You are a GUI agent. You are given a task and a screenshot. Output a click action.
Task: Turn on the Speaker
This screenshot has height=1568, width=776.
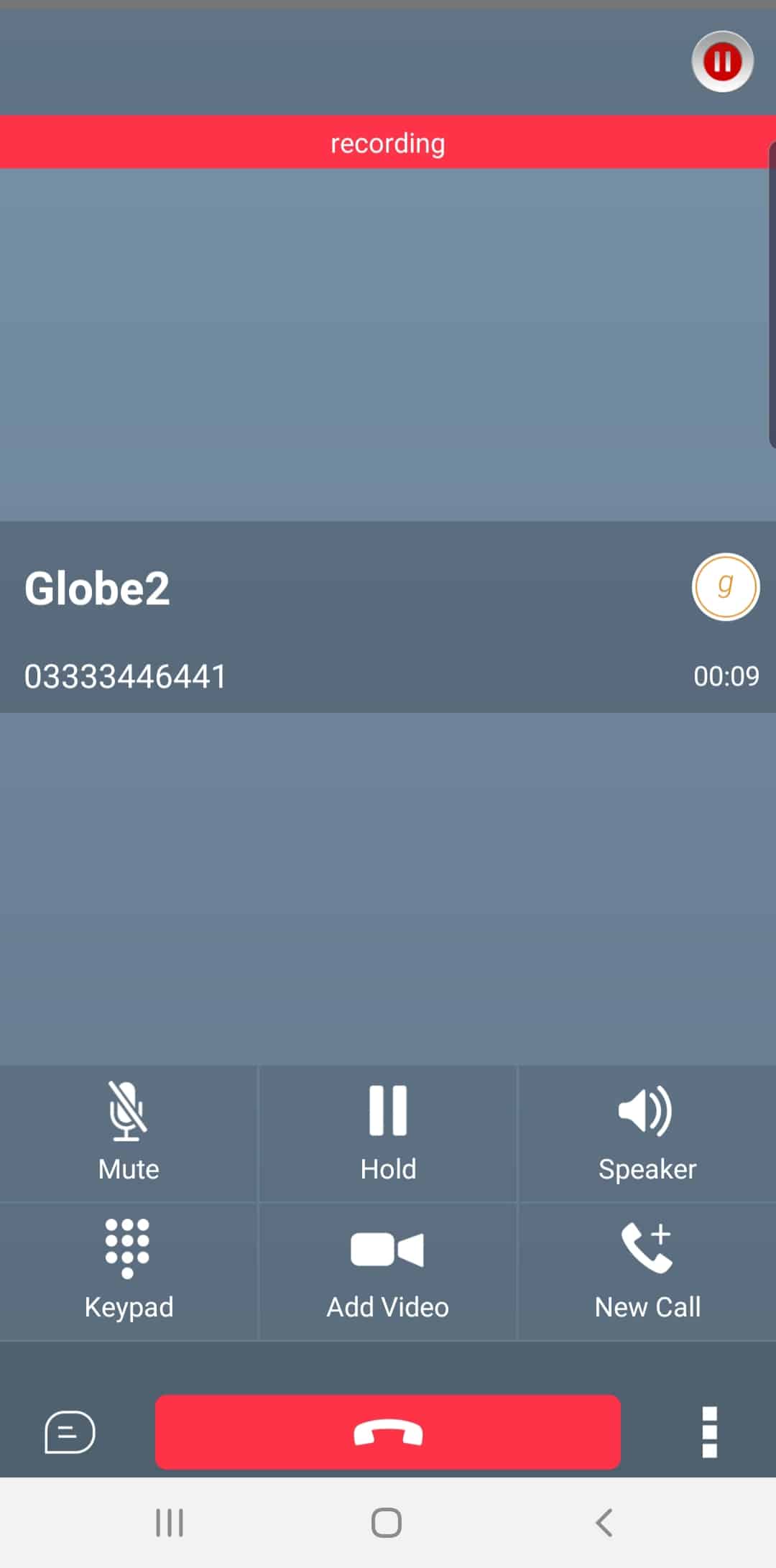(x=647, y=1133)
